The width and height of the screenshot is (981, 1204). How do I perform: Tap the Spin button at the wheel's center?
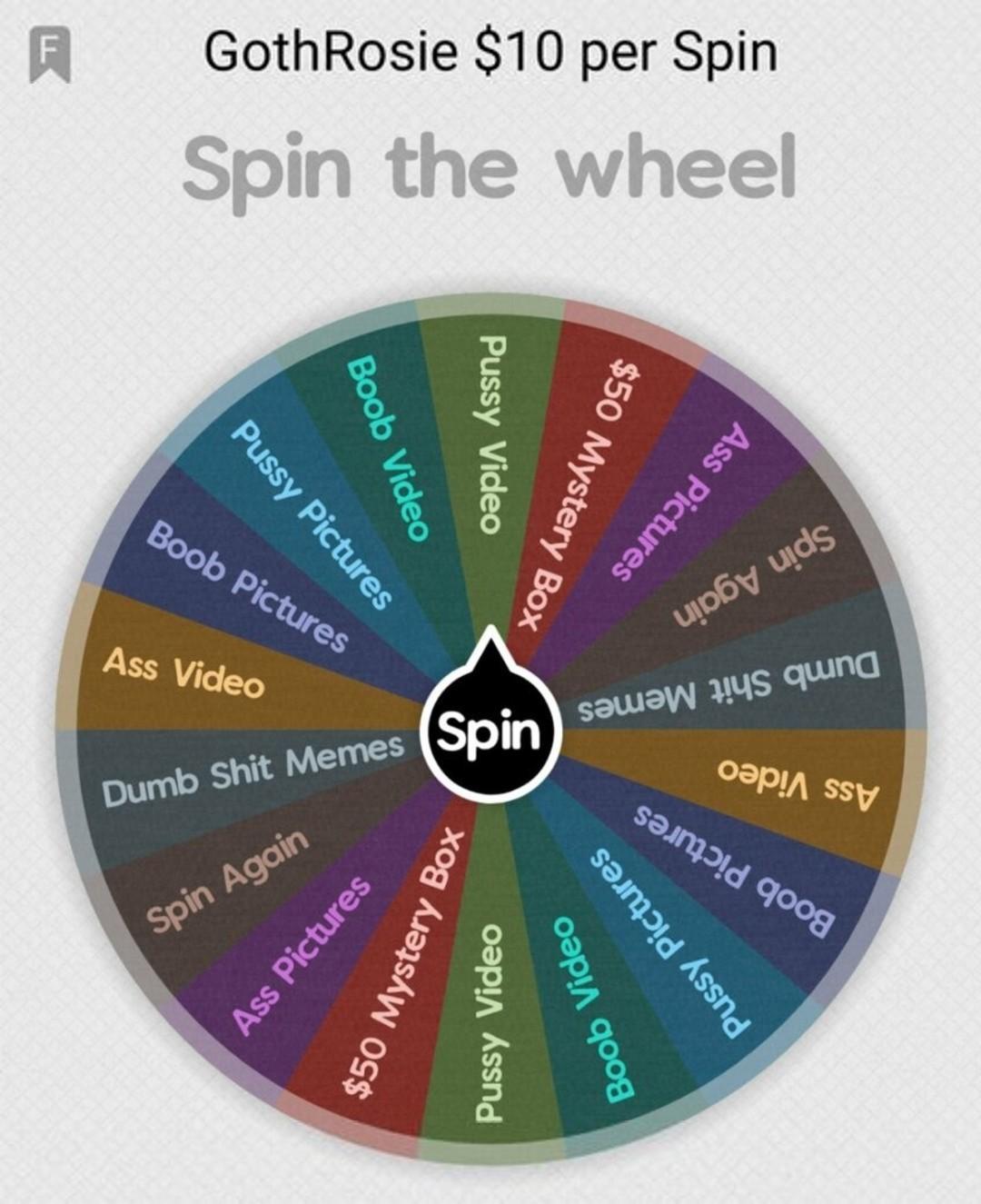pyautogui.click(x=490, y=731)
